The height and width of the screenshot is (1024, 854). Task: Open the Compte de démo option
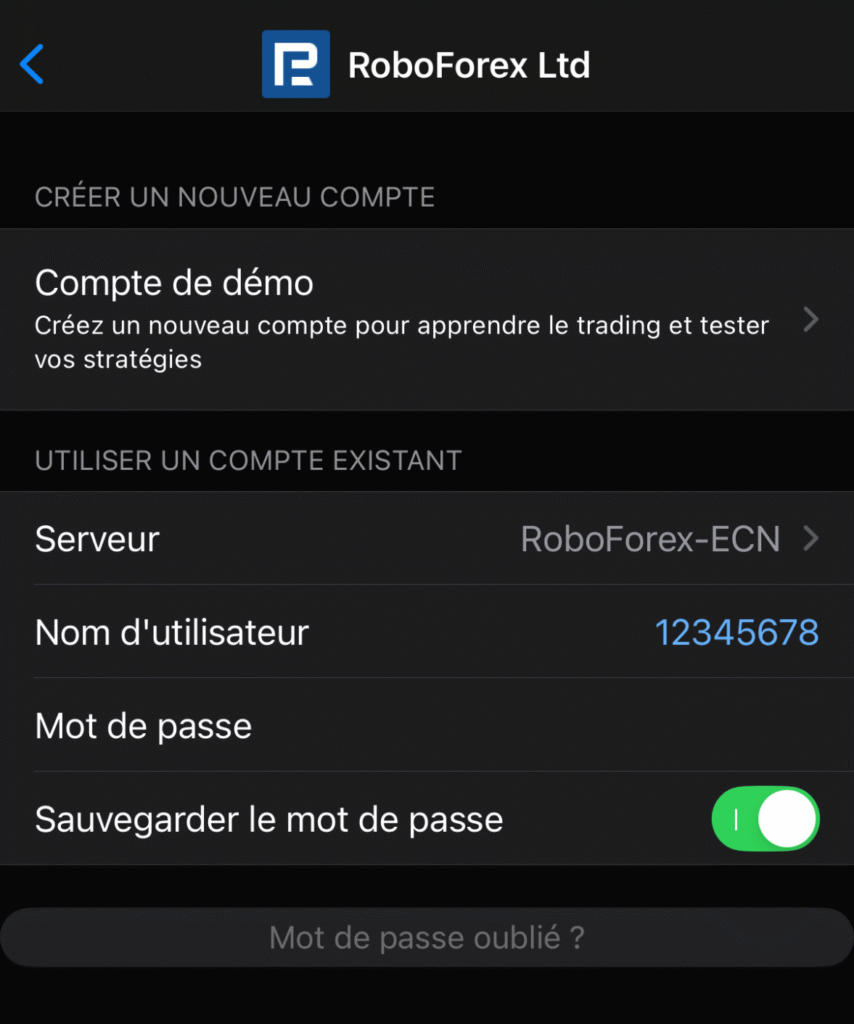coord(427,319)
